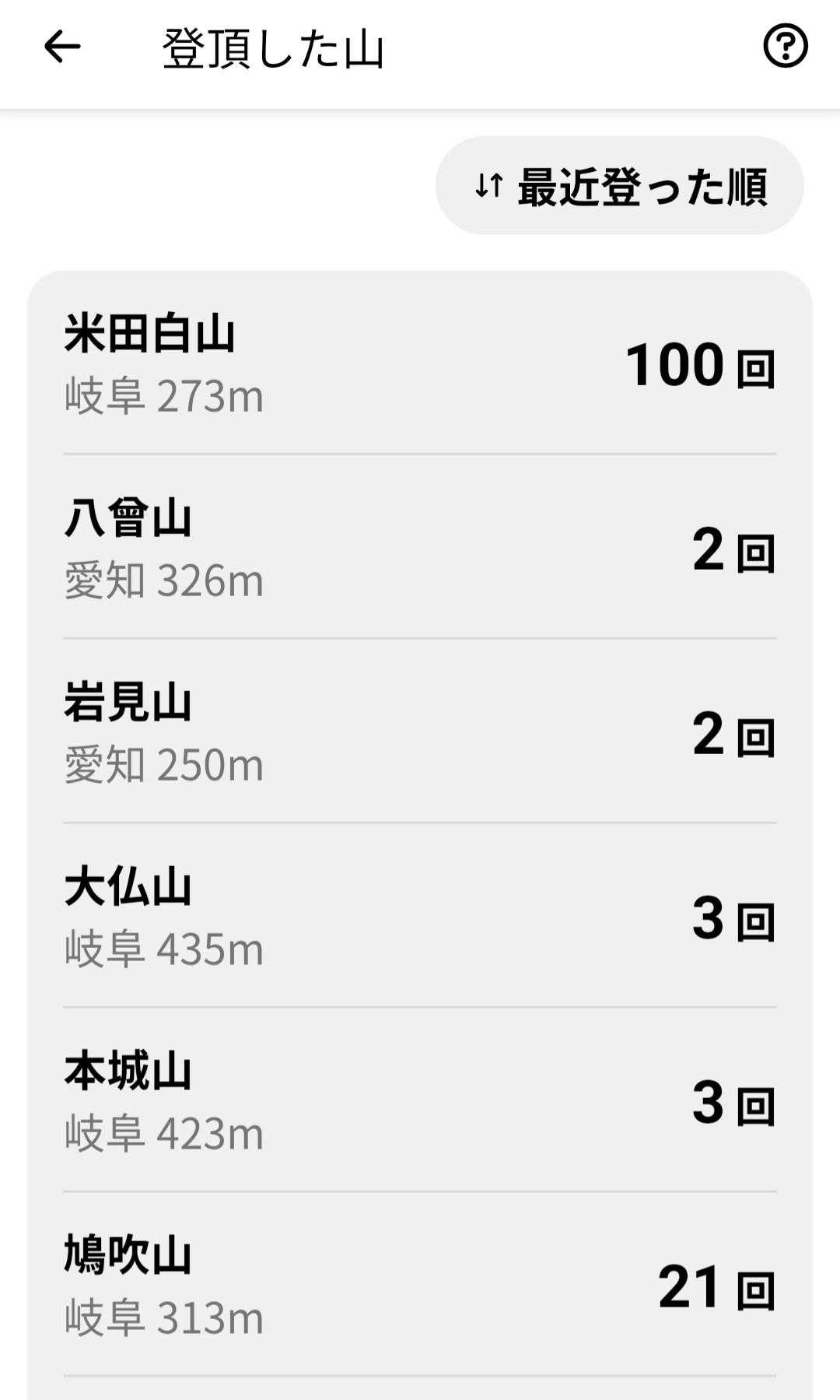Viewport: 840px width, 1400px height.
Task: Open the 八曾山 mountain entry
Action: (420, 548)
